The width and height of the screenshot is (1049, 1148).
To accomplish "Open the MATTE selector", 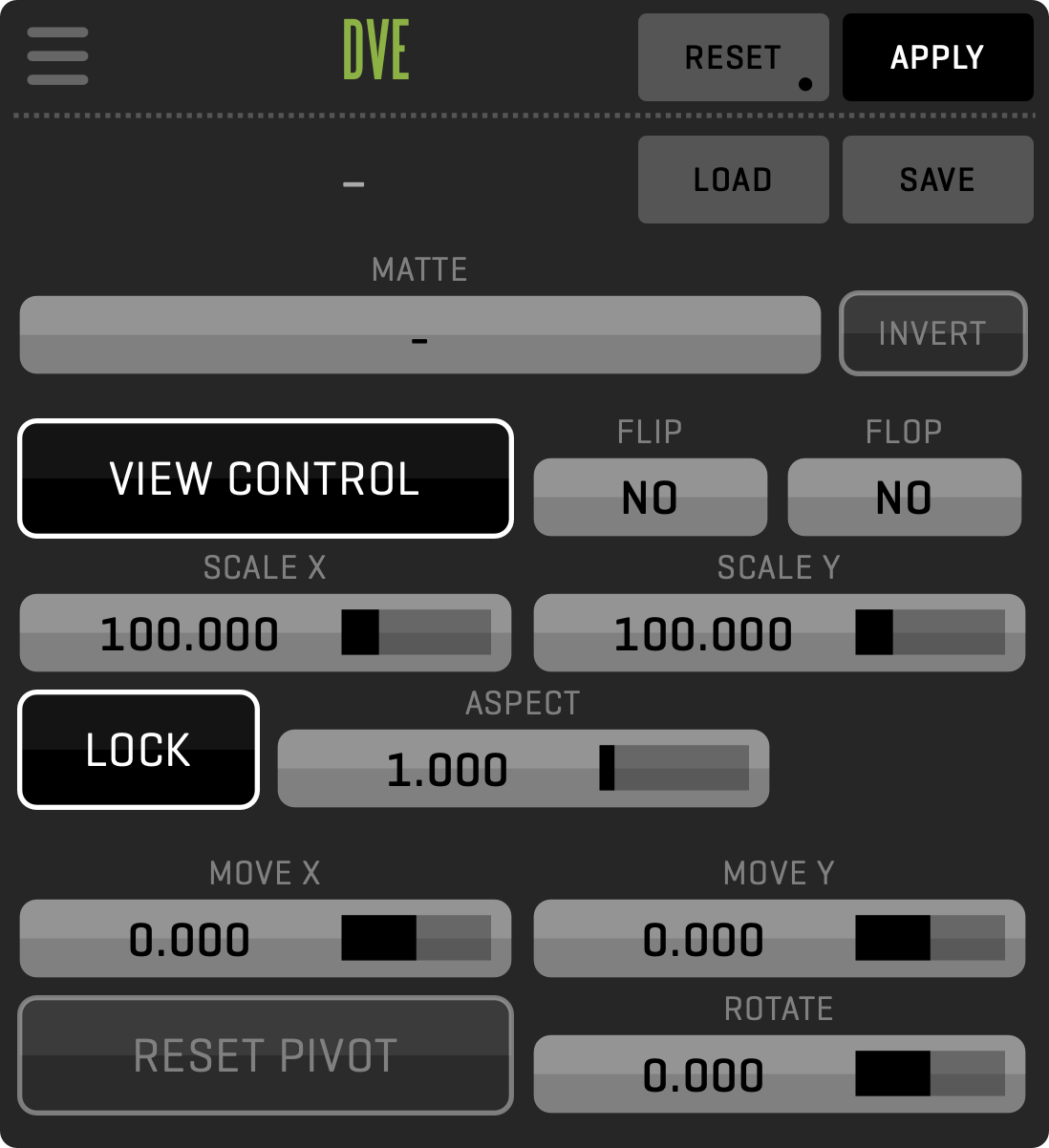I will (x=419, y=335).
